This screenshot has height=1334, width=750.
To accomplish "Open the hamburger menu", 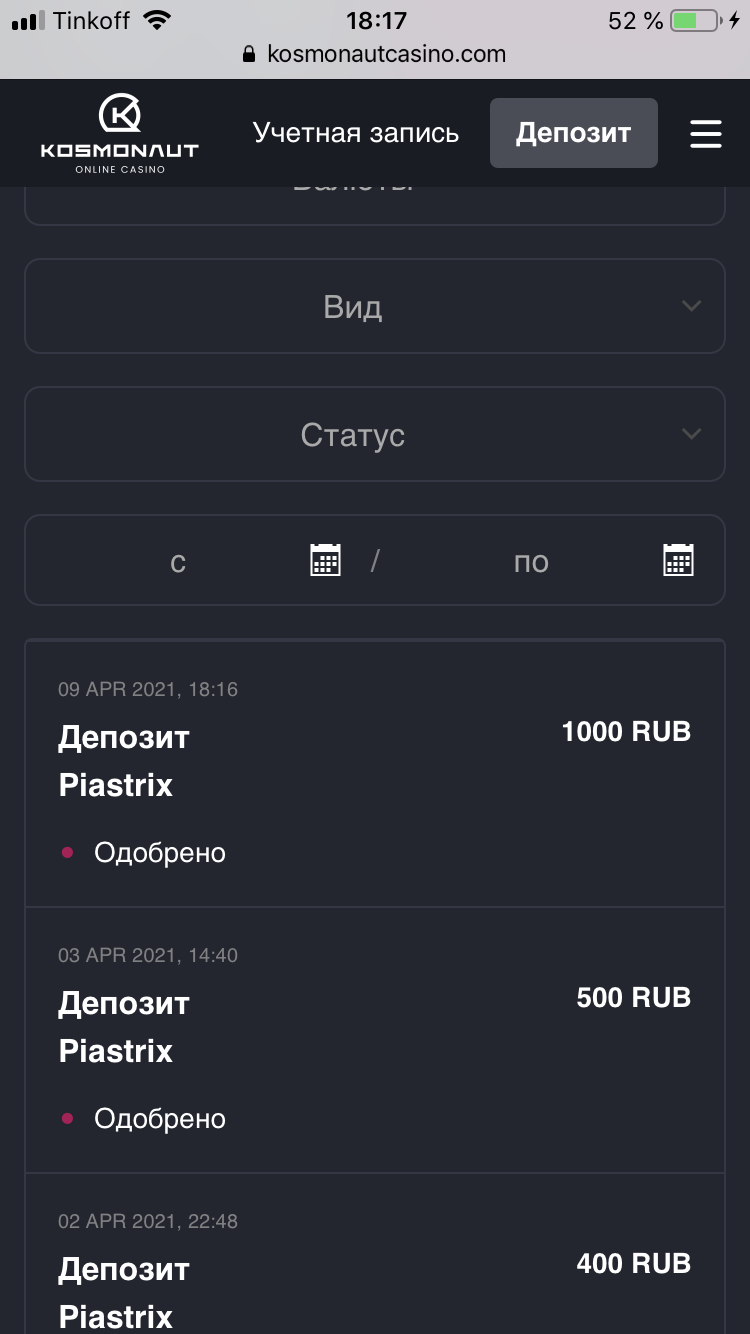I will (x=706, y=133).
